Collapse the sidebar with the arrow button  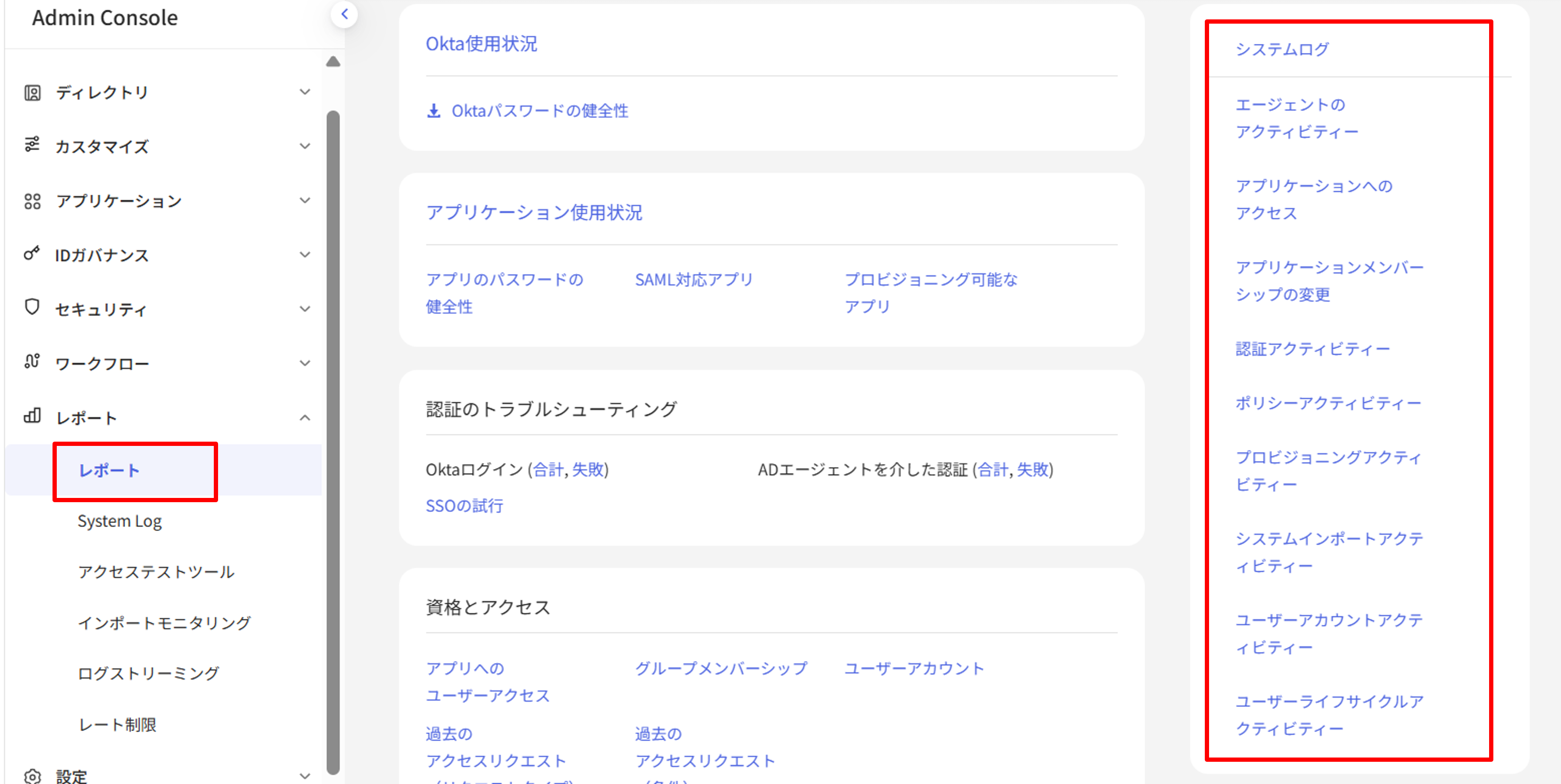point(344,14)
